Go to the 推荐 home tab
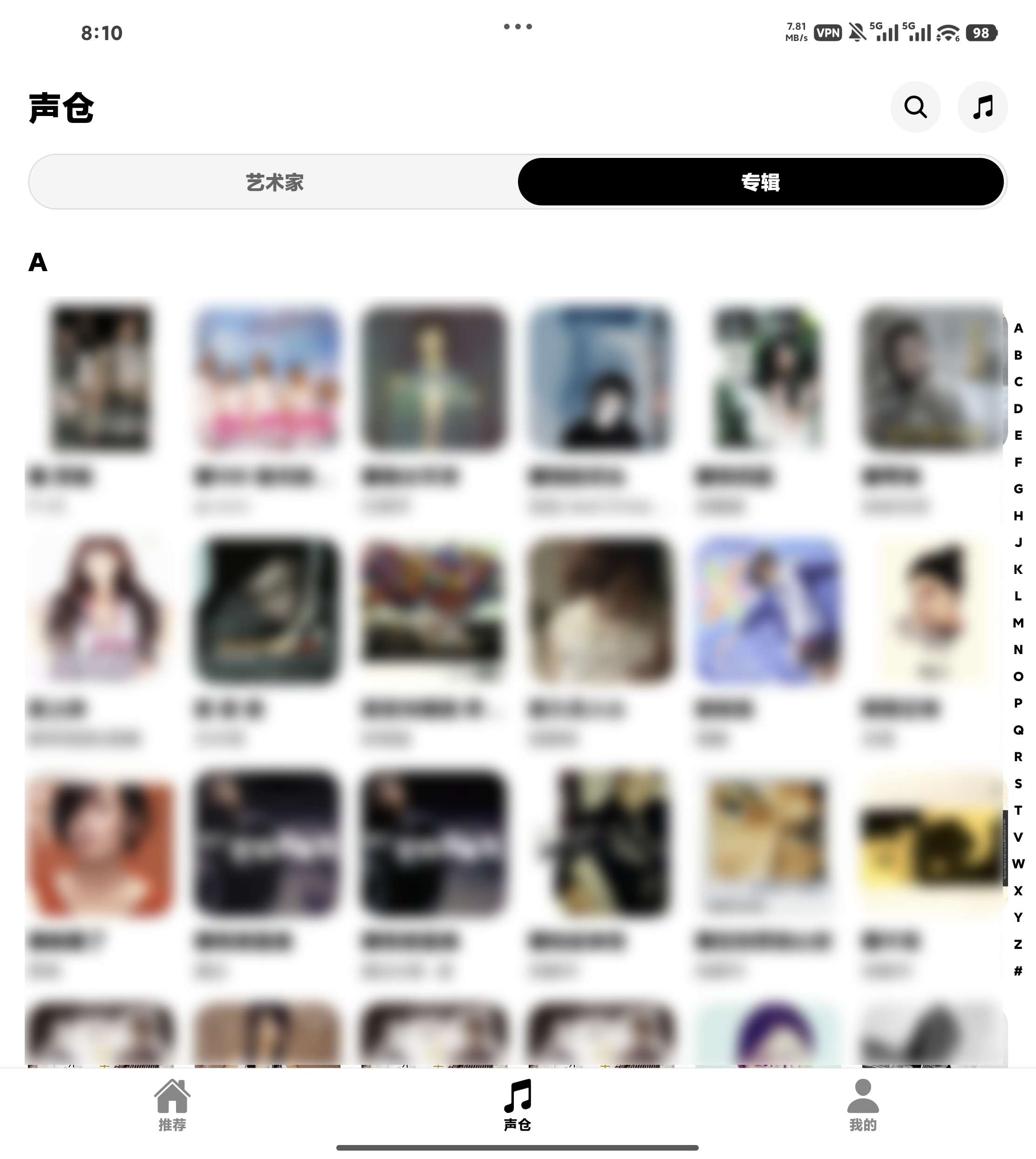1036x1159 pixels. click(x=172, y=1105)
